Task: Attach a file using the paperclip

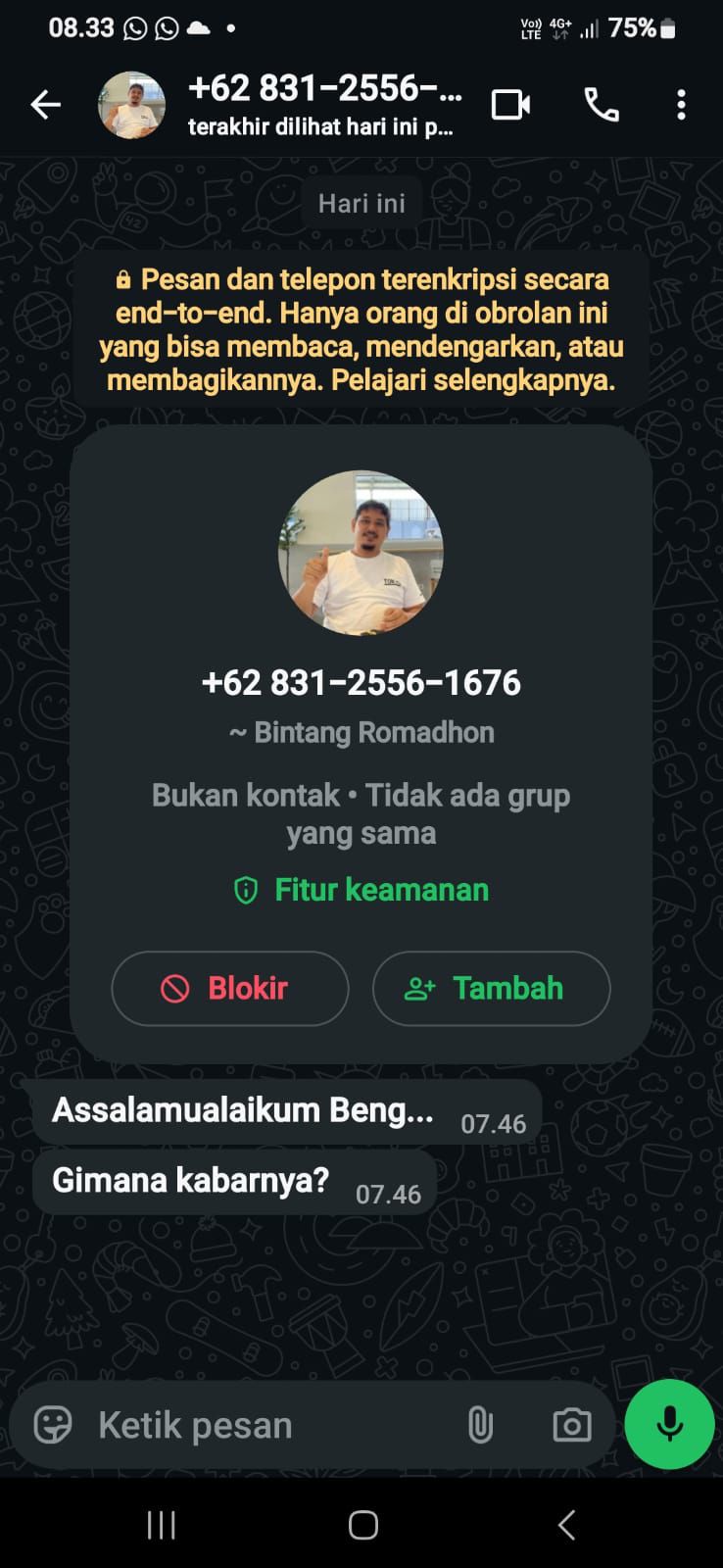Action: (x=480, y=1425)
